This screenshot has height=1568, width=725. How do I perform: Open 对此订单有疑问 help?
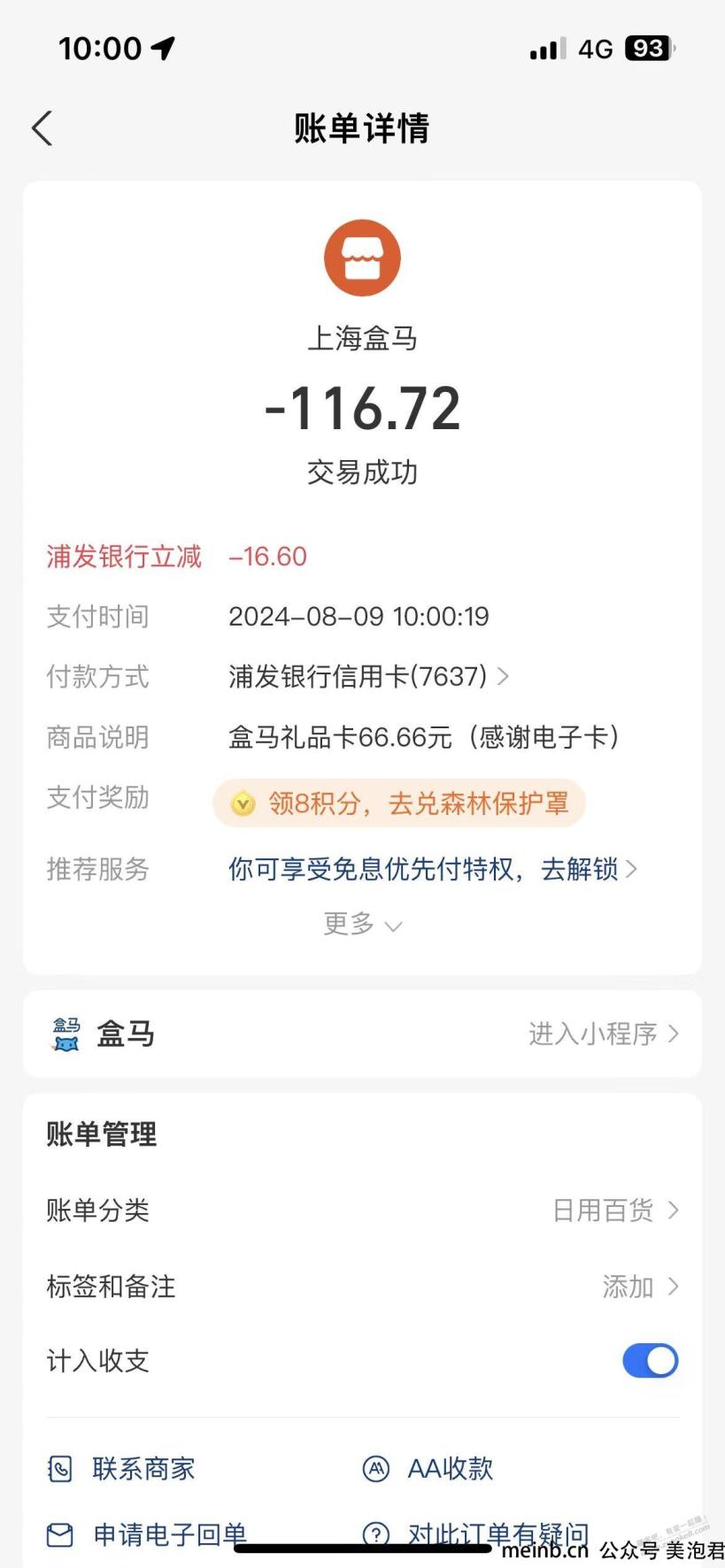(475, 1534)
